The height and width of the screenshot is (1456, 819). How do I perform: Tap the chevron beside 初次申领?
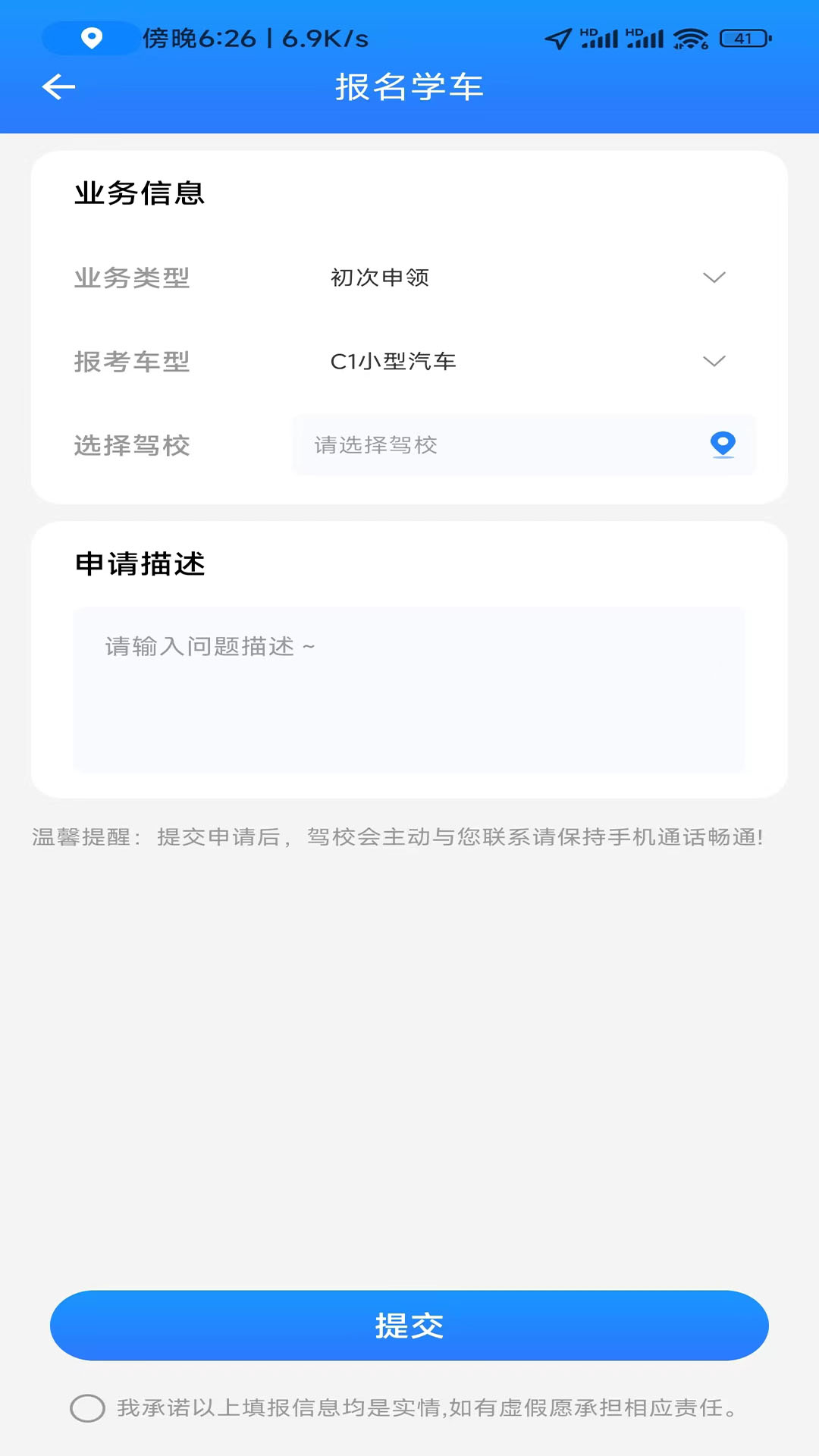click(x=714, y=278)
